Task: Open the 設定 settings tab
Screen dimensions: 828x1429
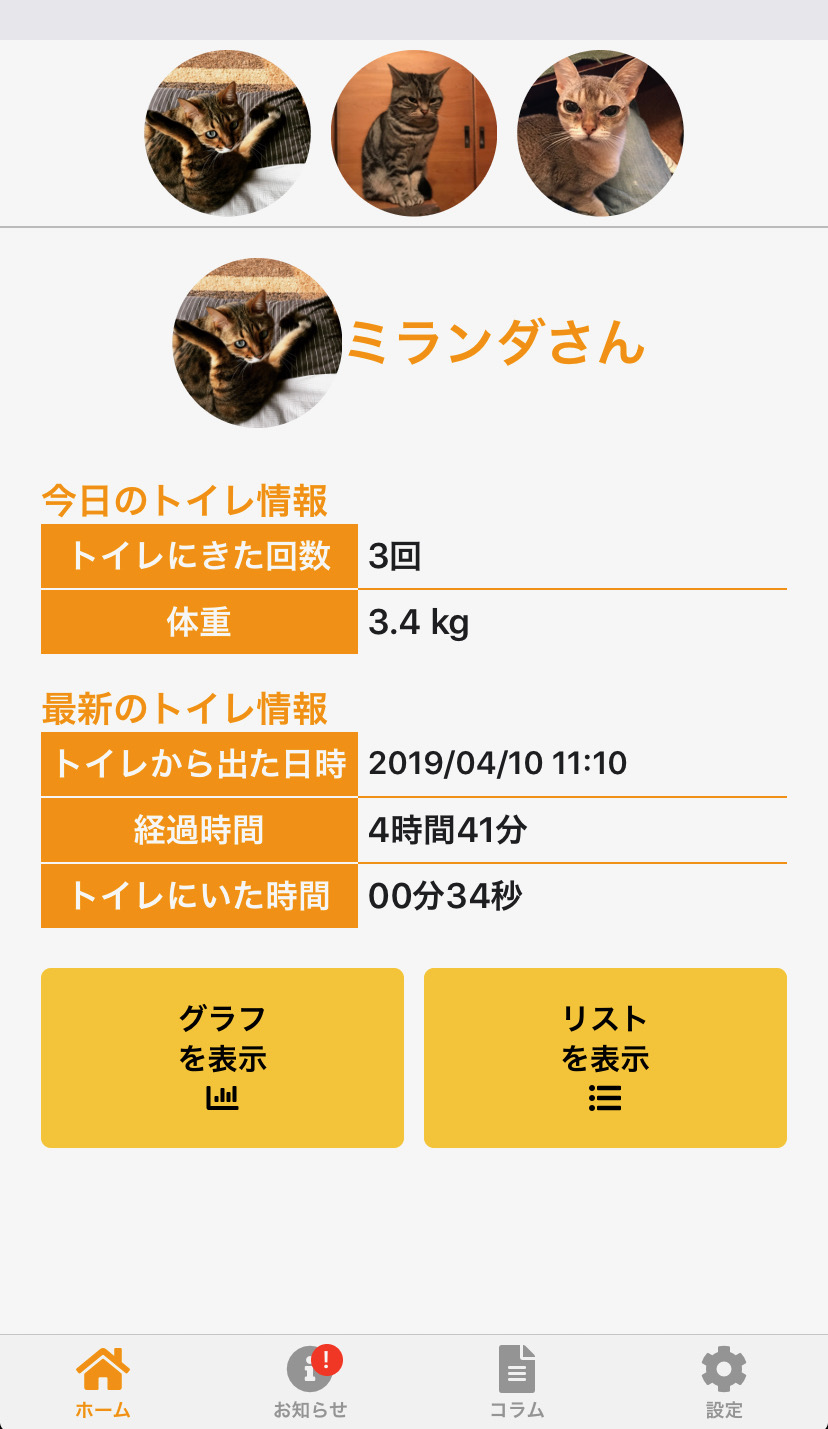Action: point(724,1383)
